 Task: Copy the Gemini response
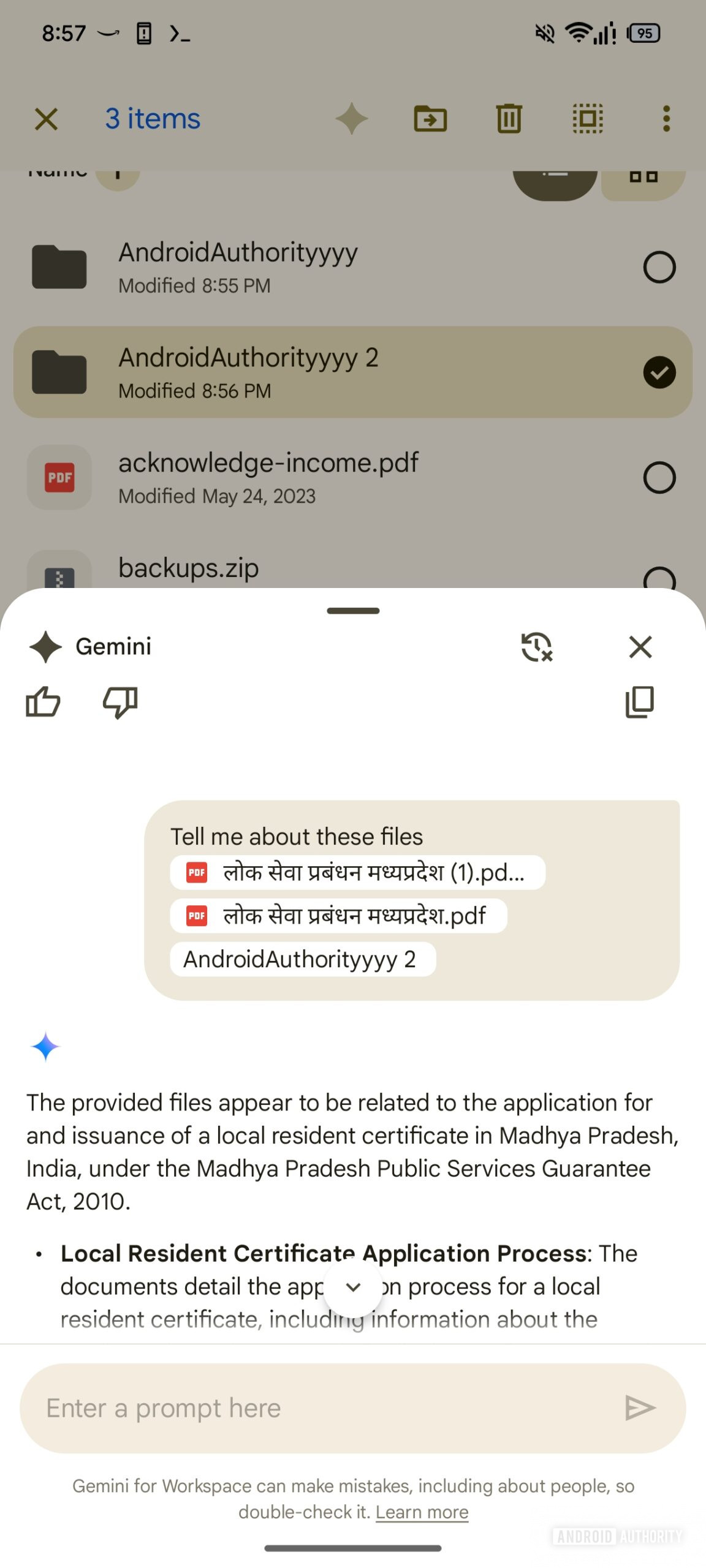640,702
